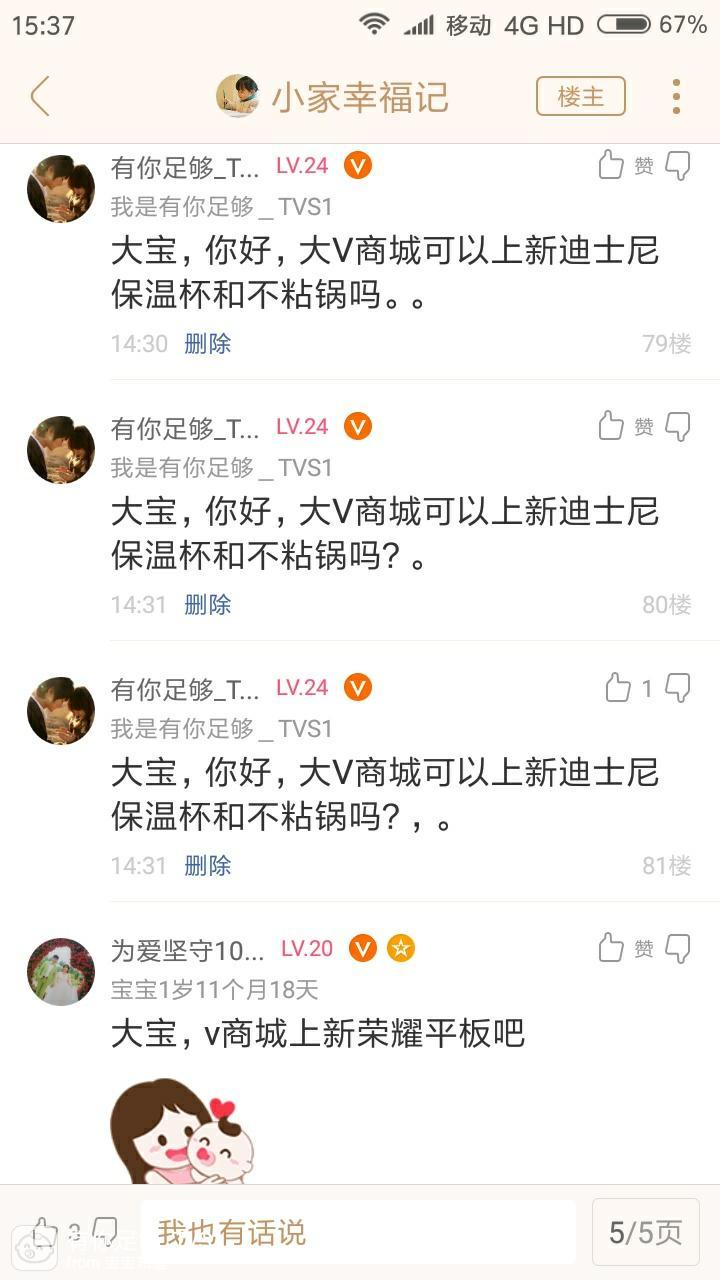Delete the comment on floor 81

(x=207, y=865)
